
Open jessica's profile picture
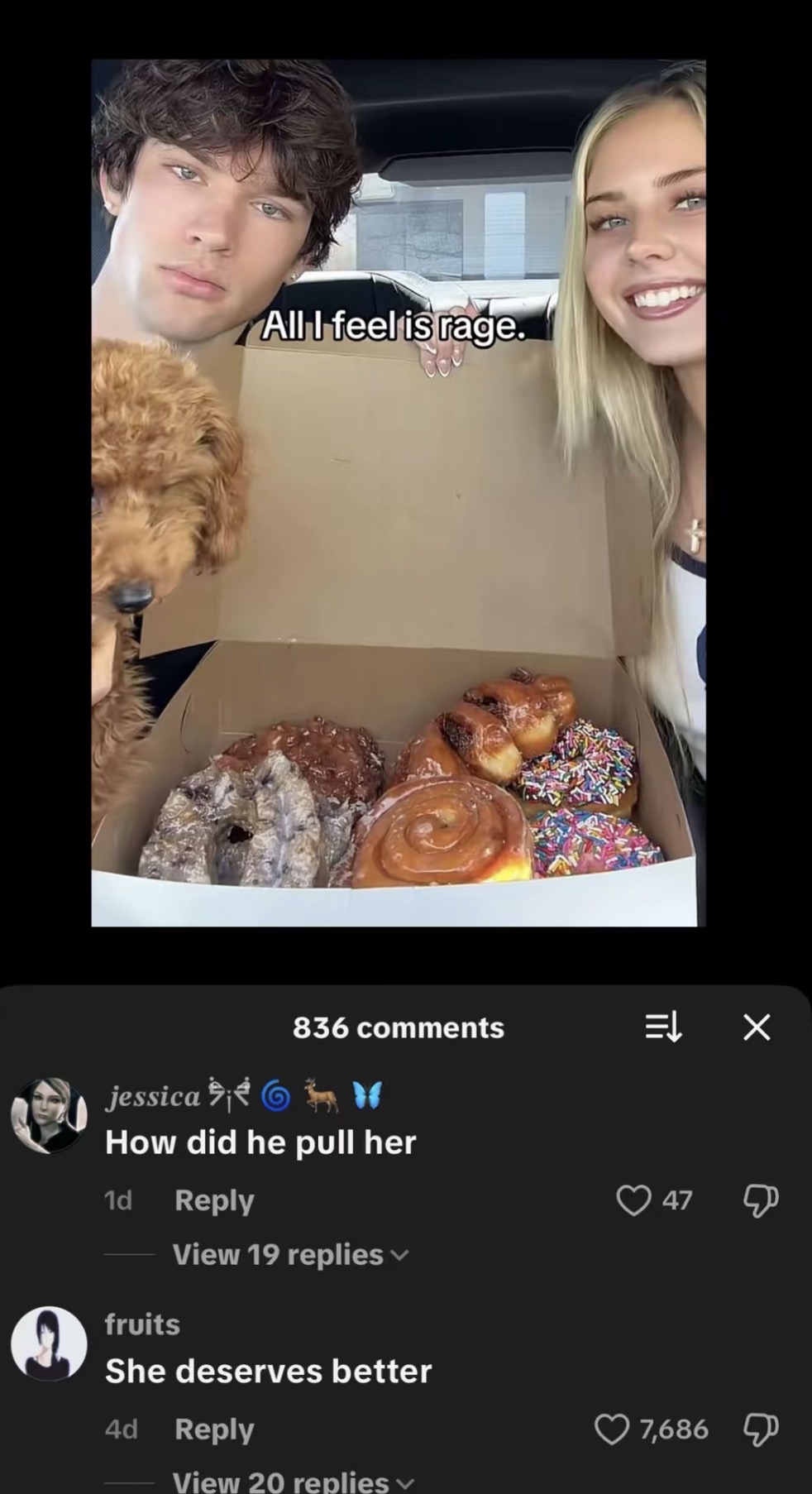[49, 1116]
